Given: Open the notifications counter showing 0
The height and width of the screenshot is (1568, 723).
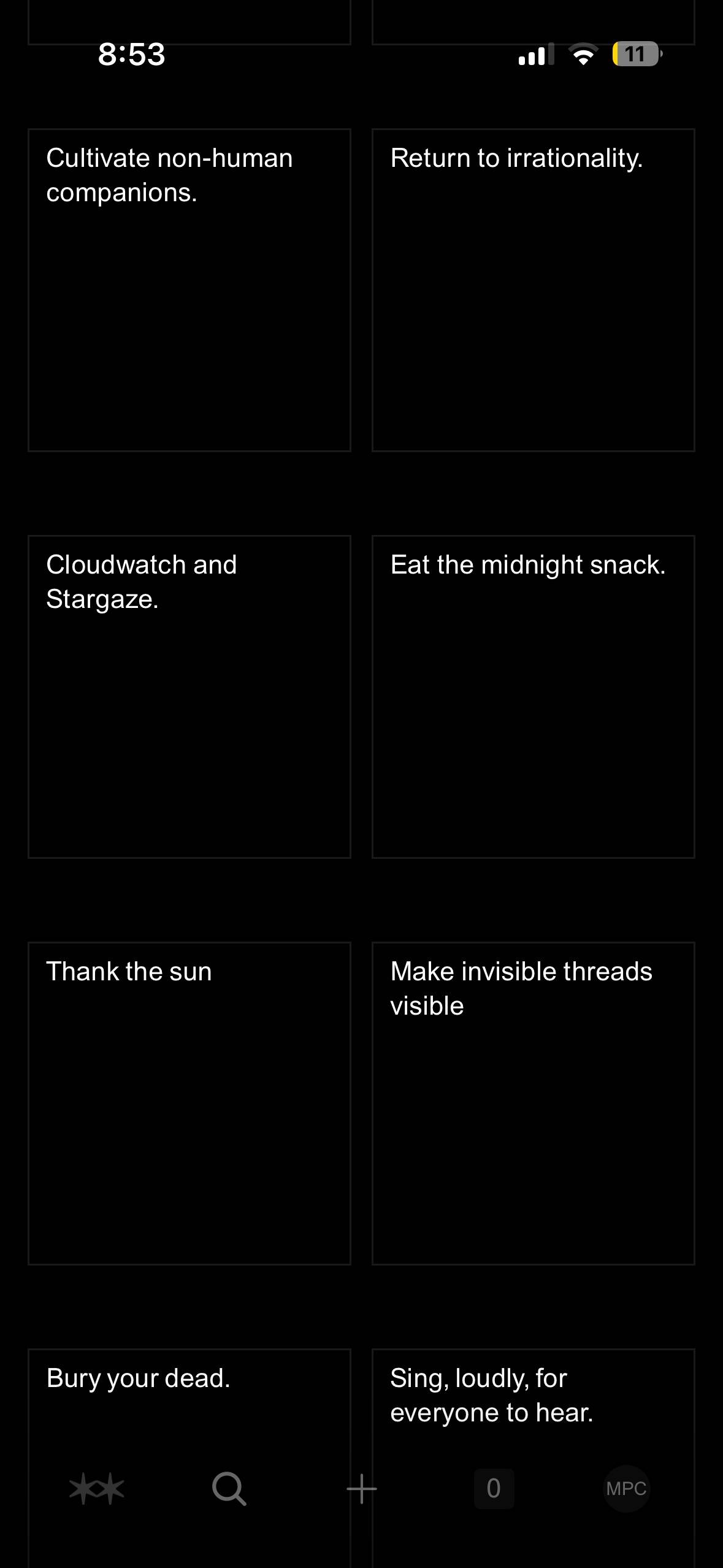Looking at the screenshot, I should (494, 1489).
